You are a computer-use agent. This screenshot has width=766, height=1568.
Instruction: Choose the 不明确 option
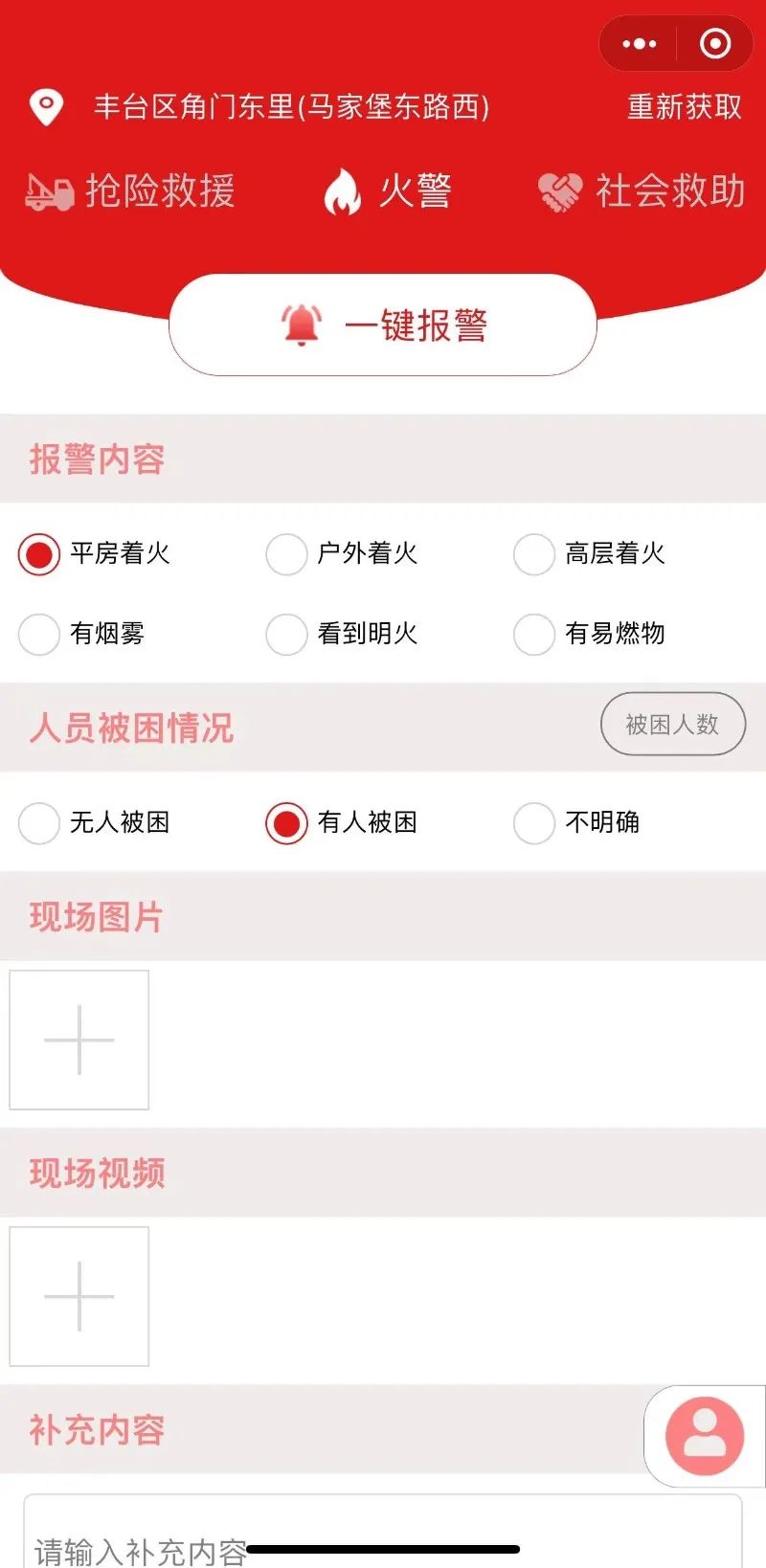534,823
